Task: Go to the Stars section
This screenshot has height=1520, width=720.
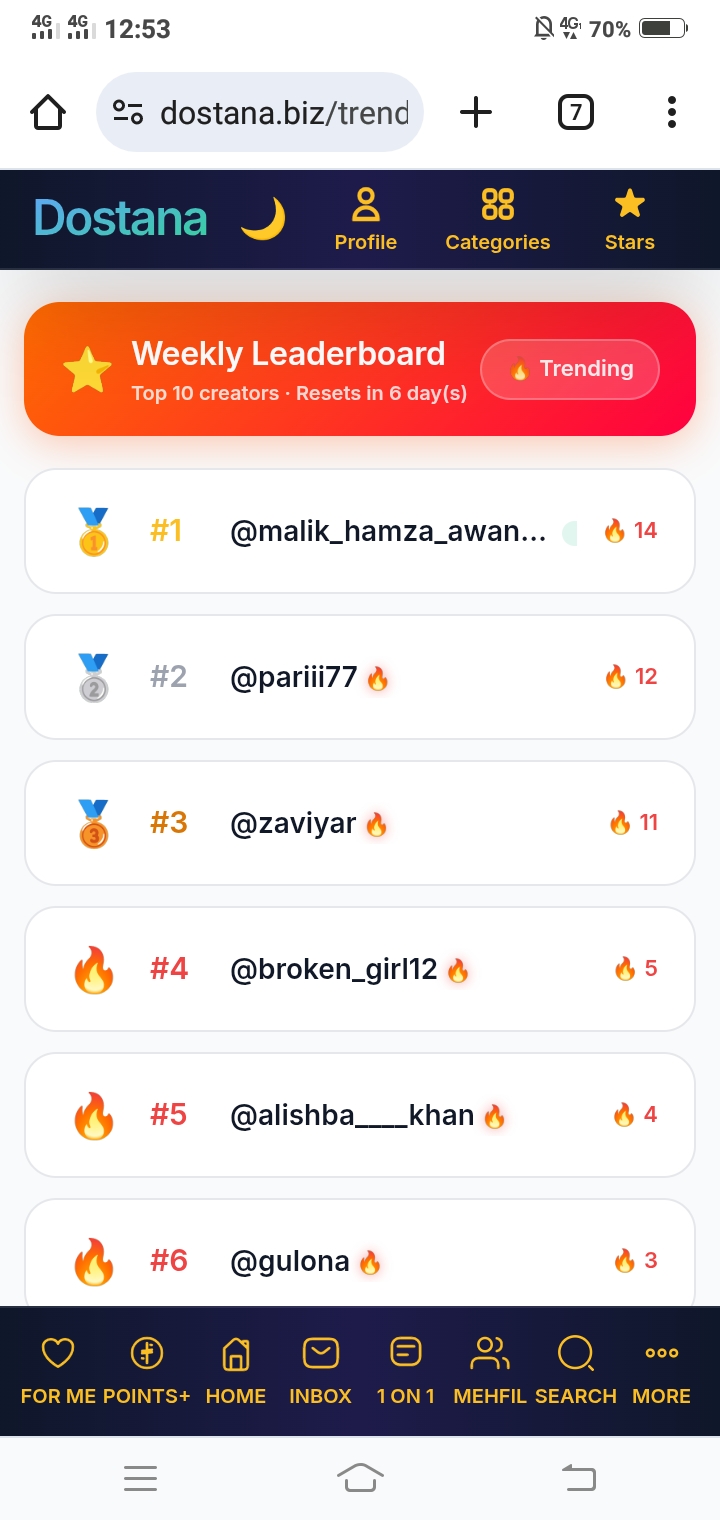Action: [630, 220]
